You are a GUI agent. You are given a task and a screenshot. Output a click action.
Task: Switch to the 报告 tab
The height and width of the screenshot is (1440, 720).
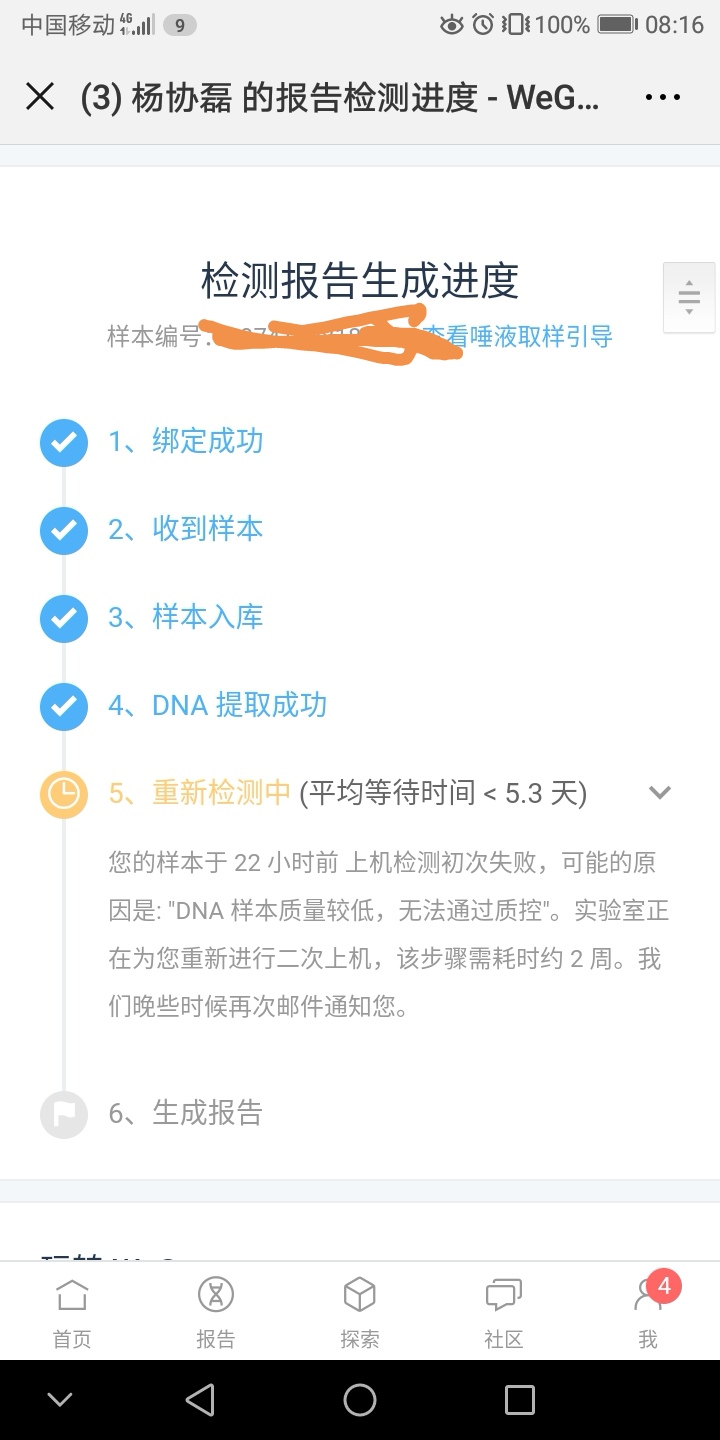(x=216, y=1311)
